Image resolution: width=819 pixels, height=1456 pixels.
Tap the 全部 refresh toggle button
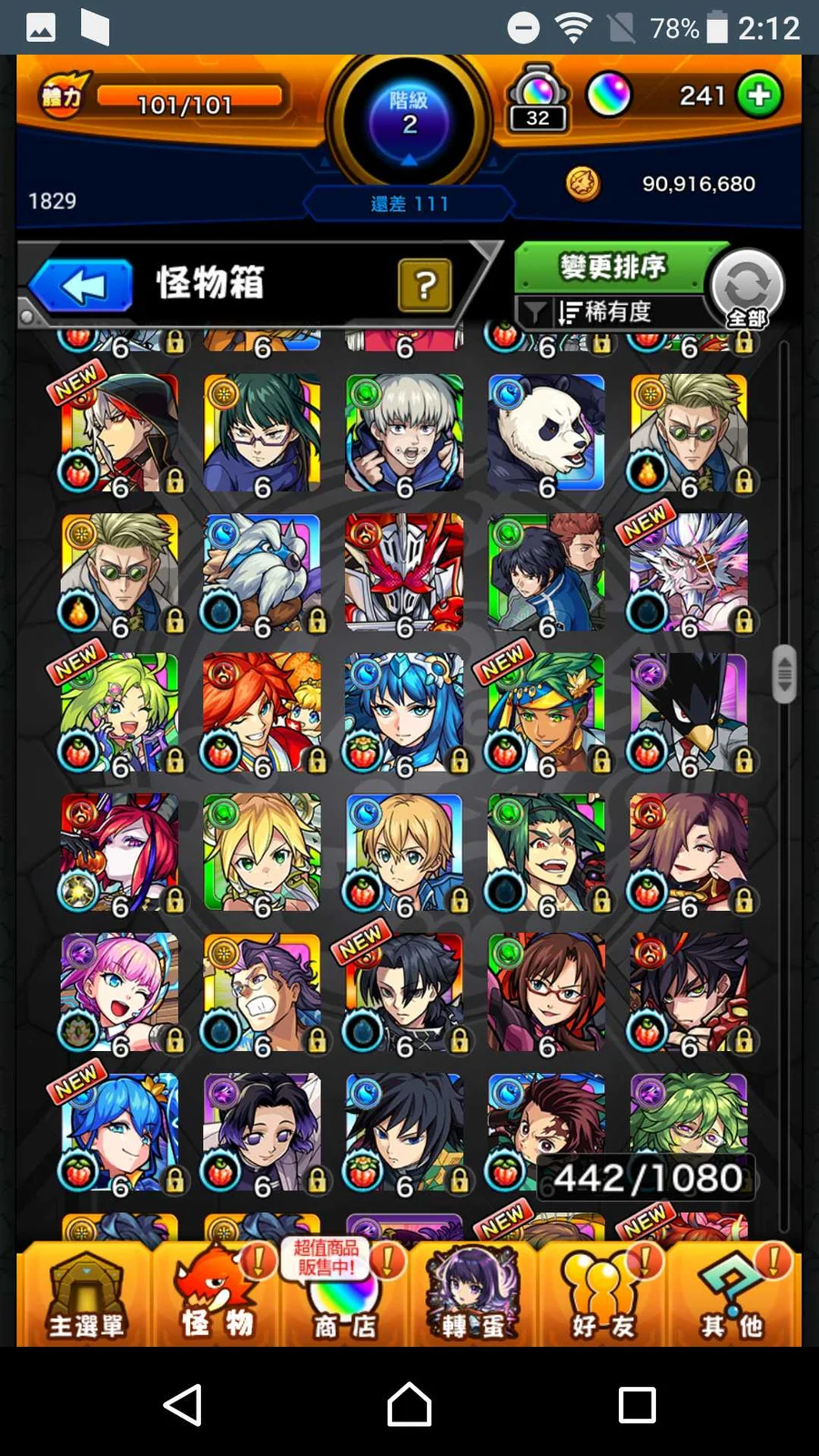747,288
